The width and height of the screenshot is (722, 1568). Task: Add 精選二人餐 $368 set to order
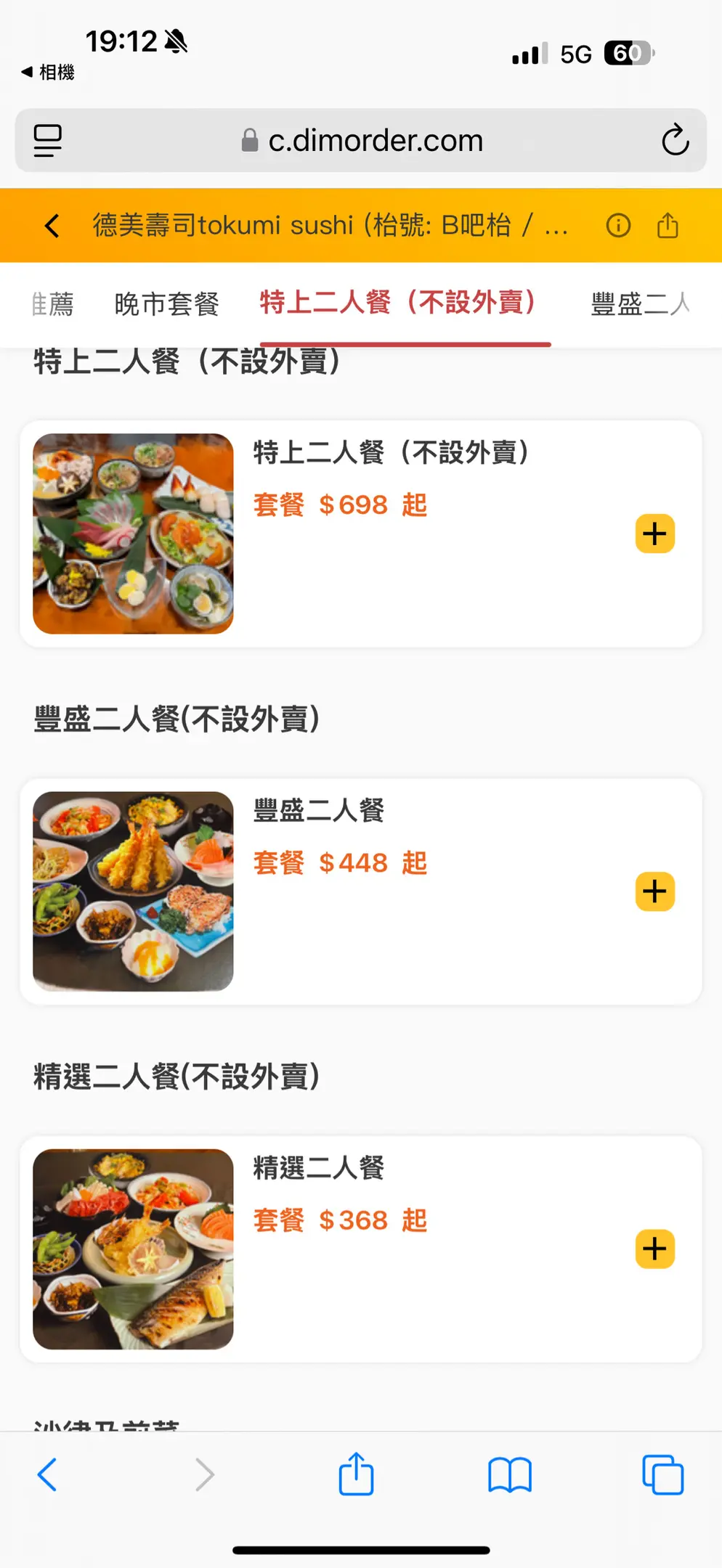654,1249
